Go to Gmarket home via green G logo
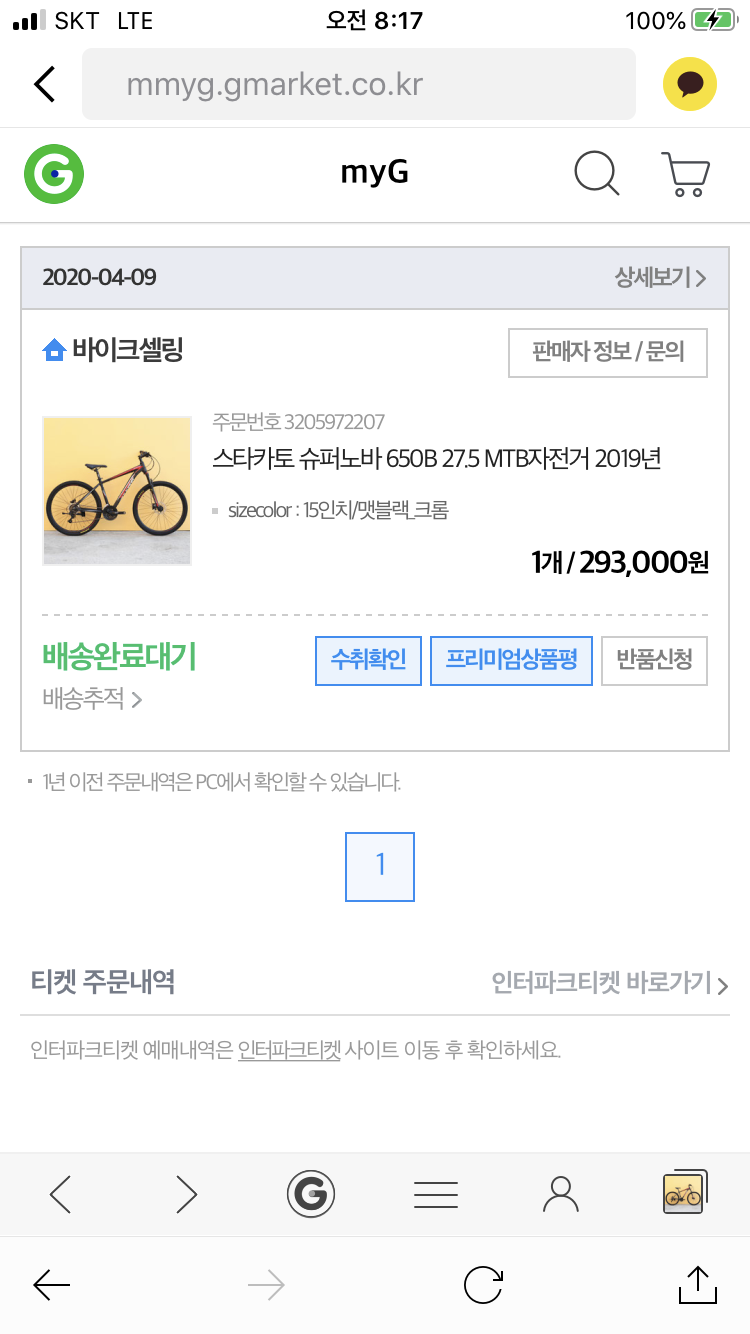Viewport: 750px width, 1334px height. (x=54, y=174)
